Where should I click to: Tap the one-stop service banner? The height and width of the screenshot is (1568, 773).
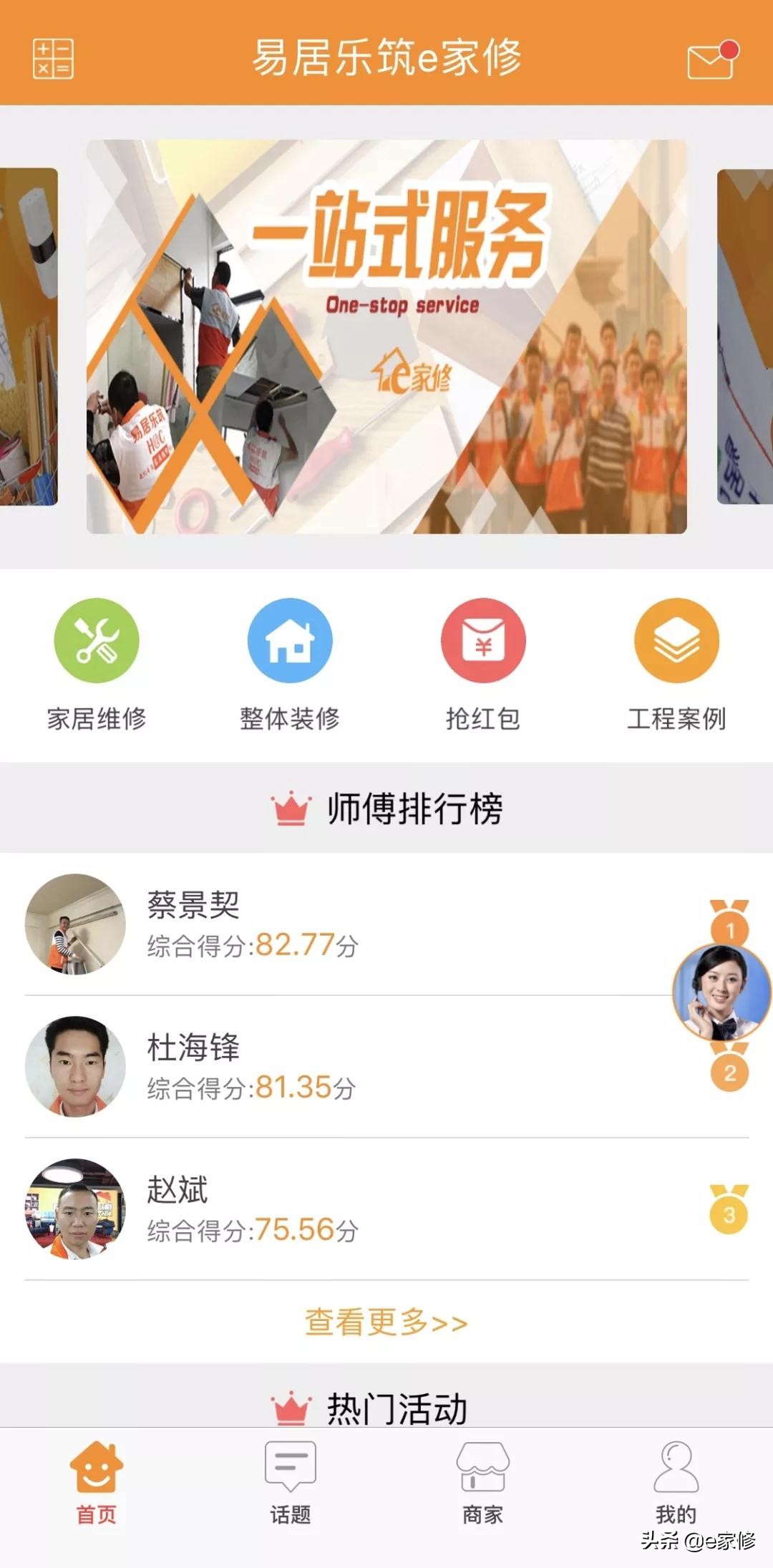click(386, 337)
